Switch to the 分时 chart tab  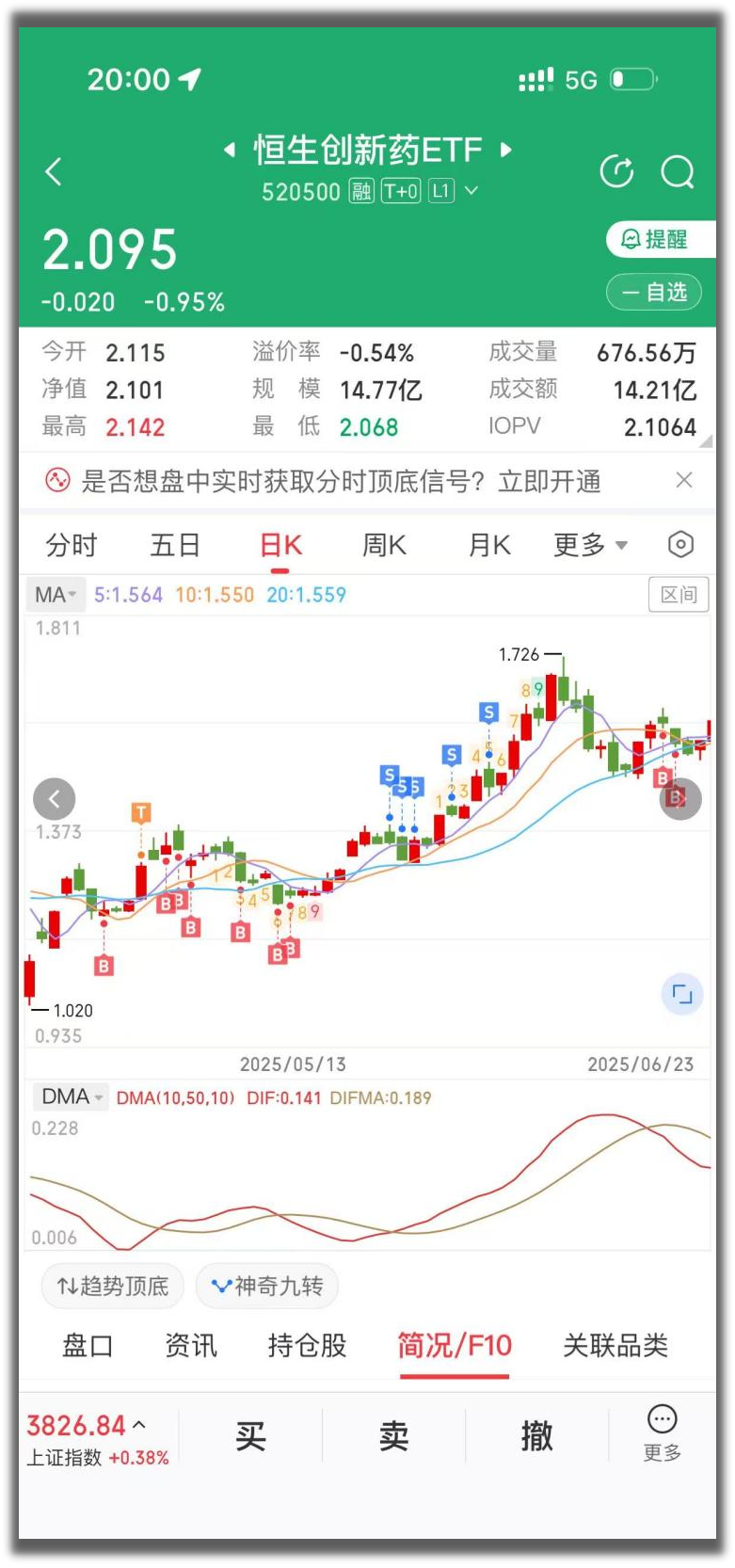point(72,545)
